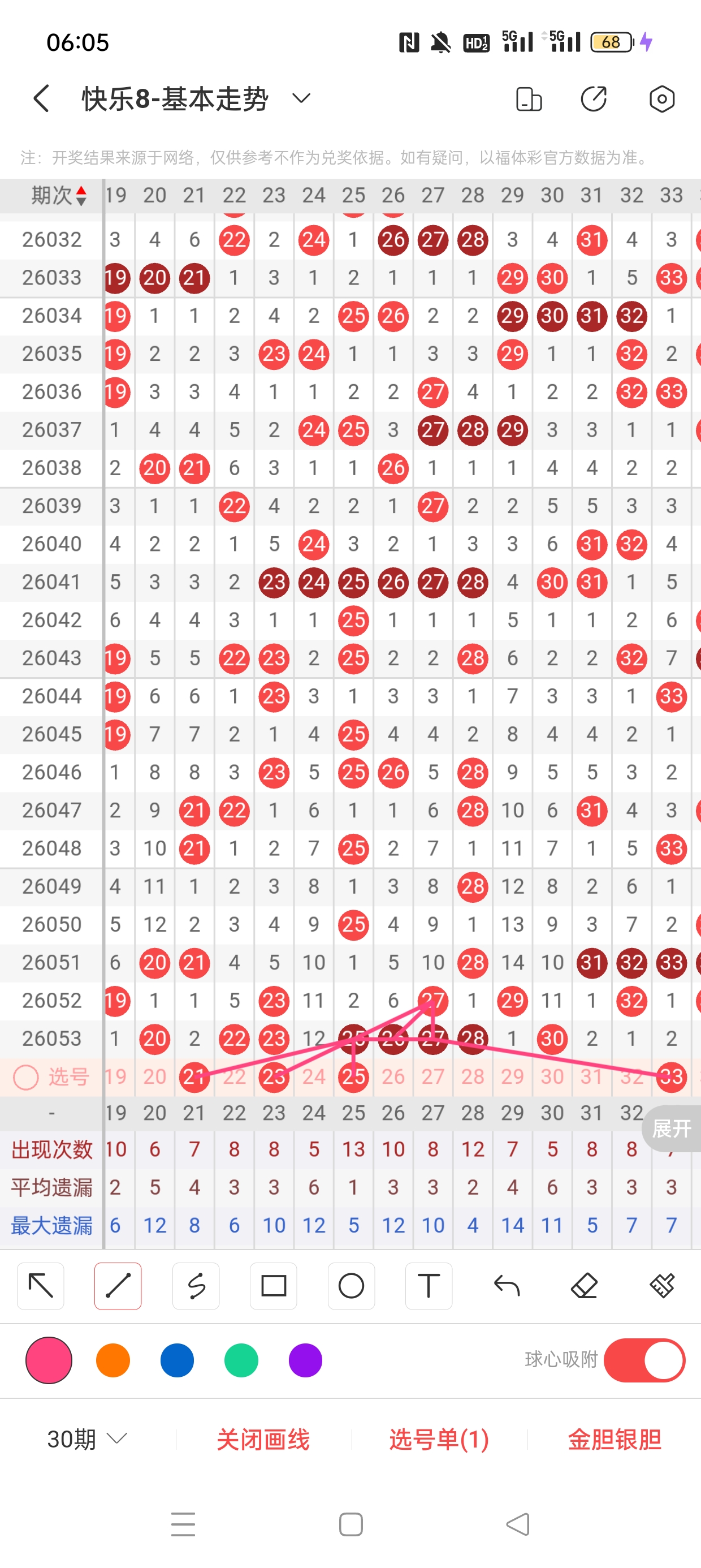Viewport: 701px width, 1568px height.
Task: Clear all drawings with the broom tool
Action: click(661, 1286)
